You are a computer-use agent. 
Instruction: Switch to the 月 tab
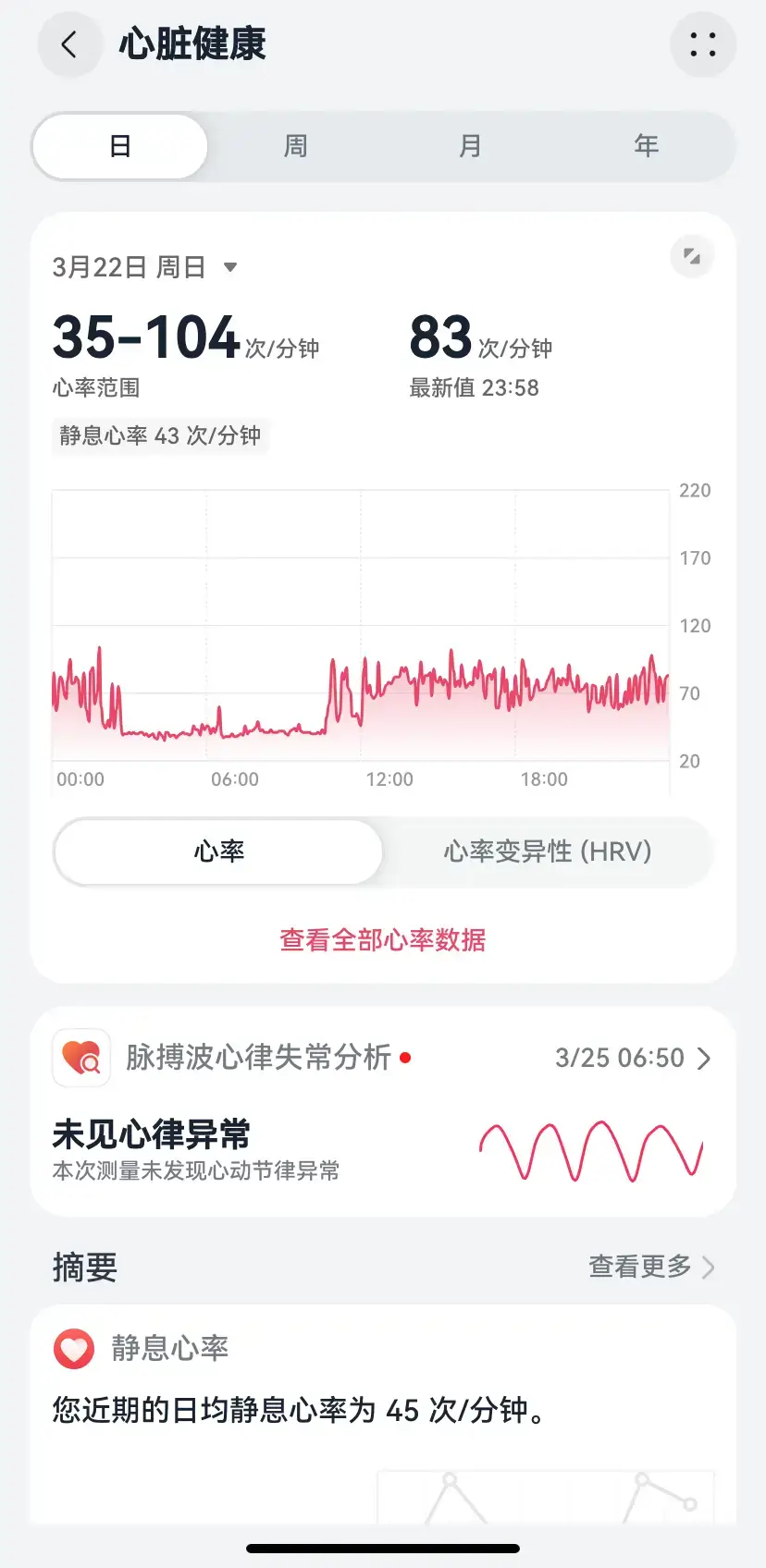click(470, 146)
